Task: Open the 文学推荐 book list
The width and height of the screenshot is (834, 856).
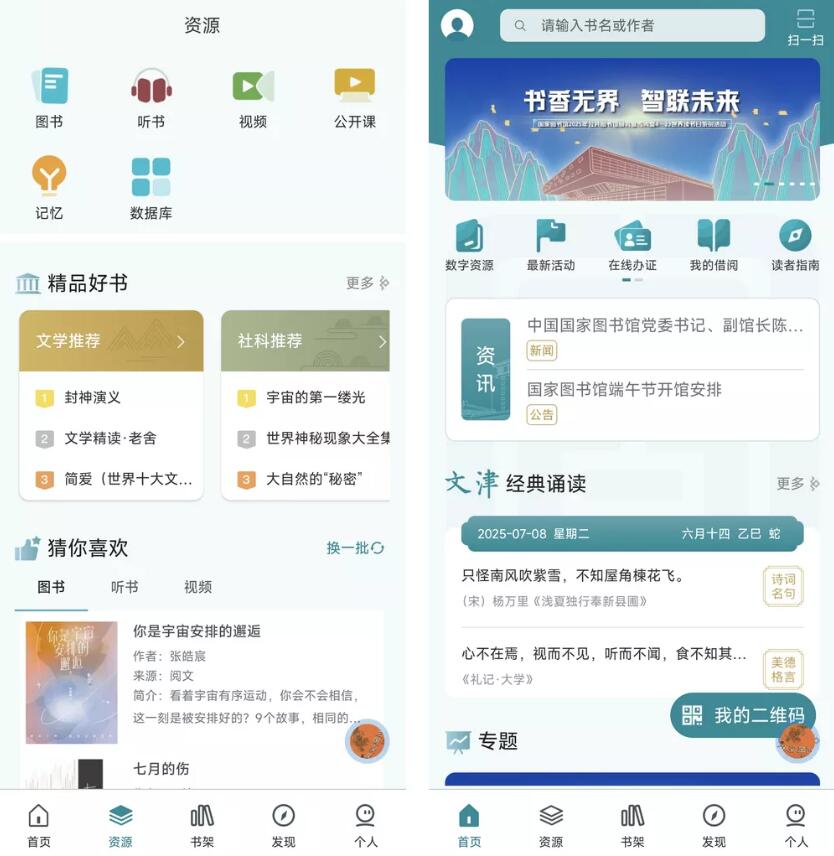Action: click(111, 341)
